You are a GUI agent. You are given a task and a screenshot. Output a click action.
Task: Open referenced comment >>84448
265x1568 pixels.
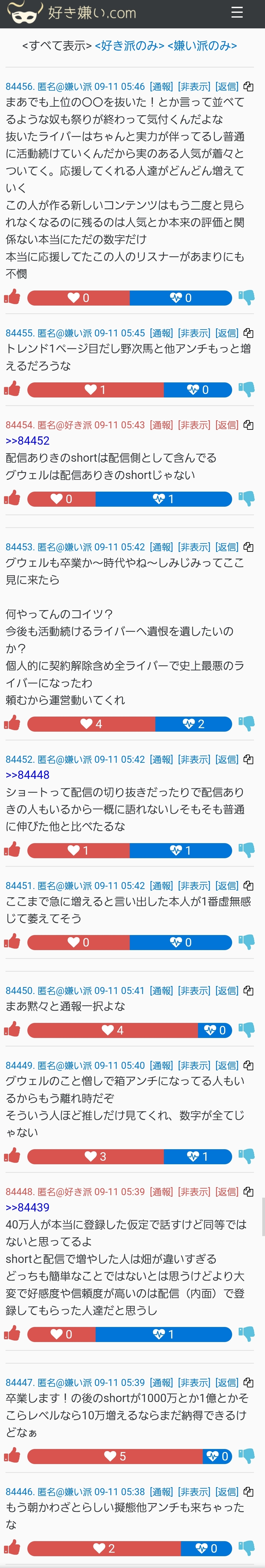(27, 775)
